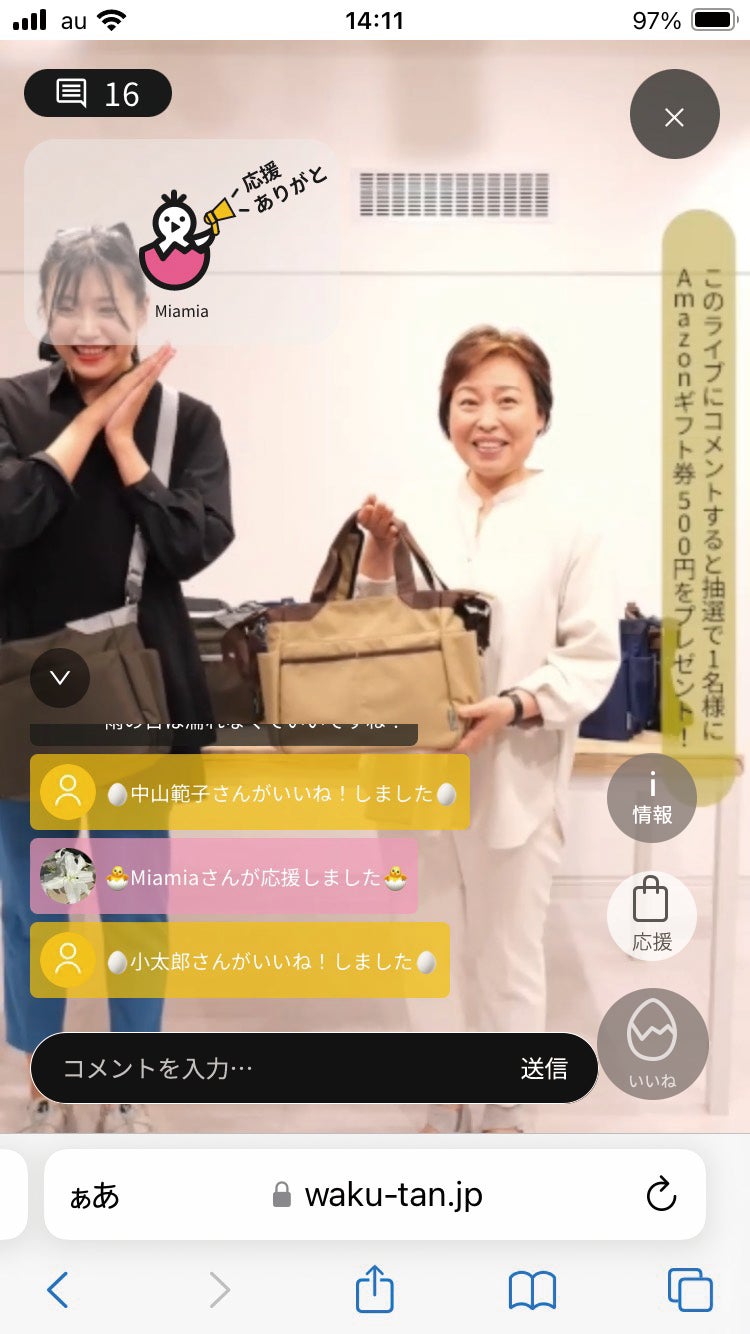The width and height of the screenshot is (750, 1334).
Task: Go back in Safari browser history
Action: coord(58,1290)
